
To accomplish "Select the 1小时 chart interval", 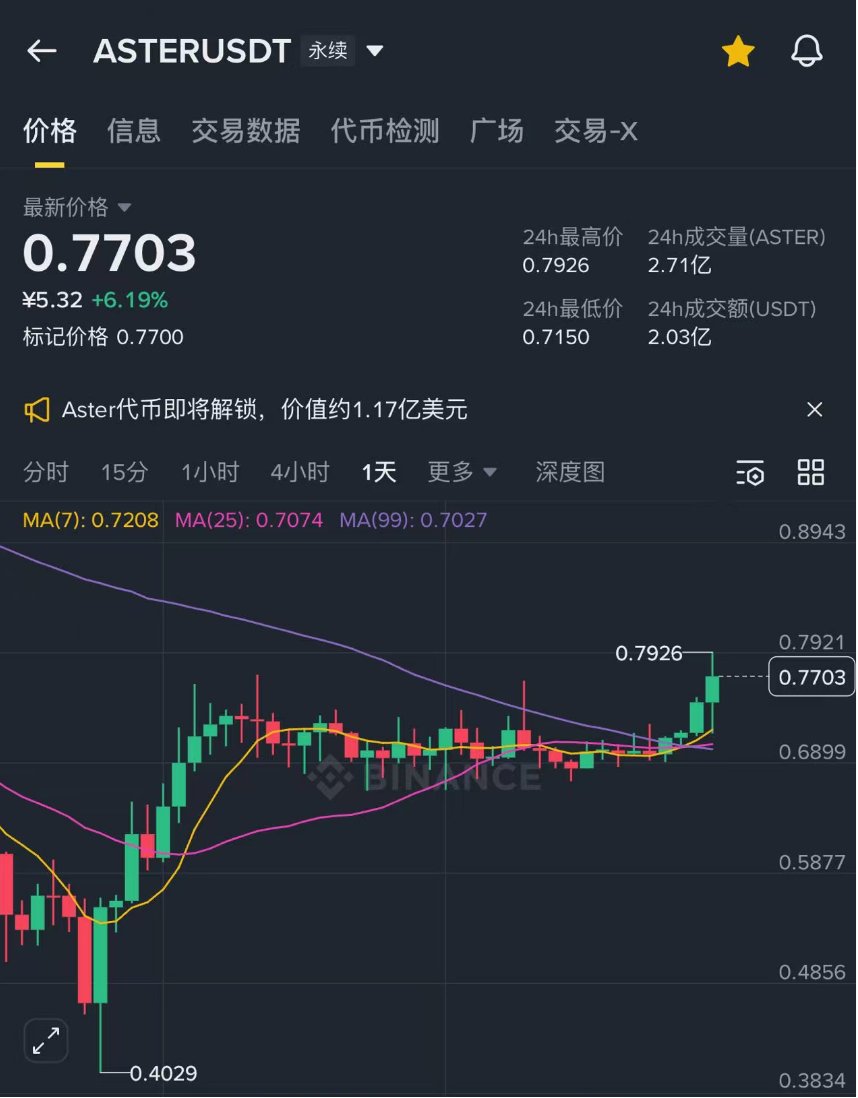I will pyautogui.click(x=210, y=472).
